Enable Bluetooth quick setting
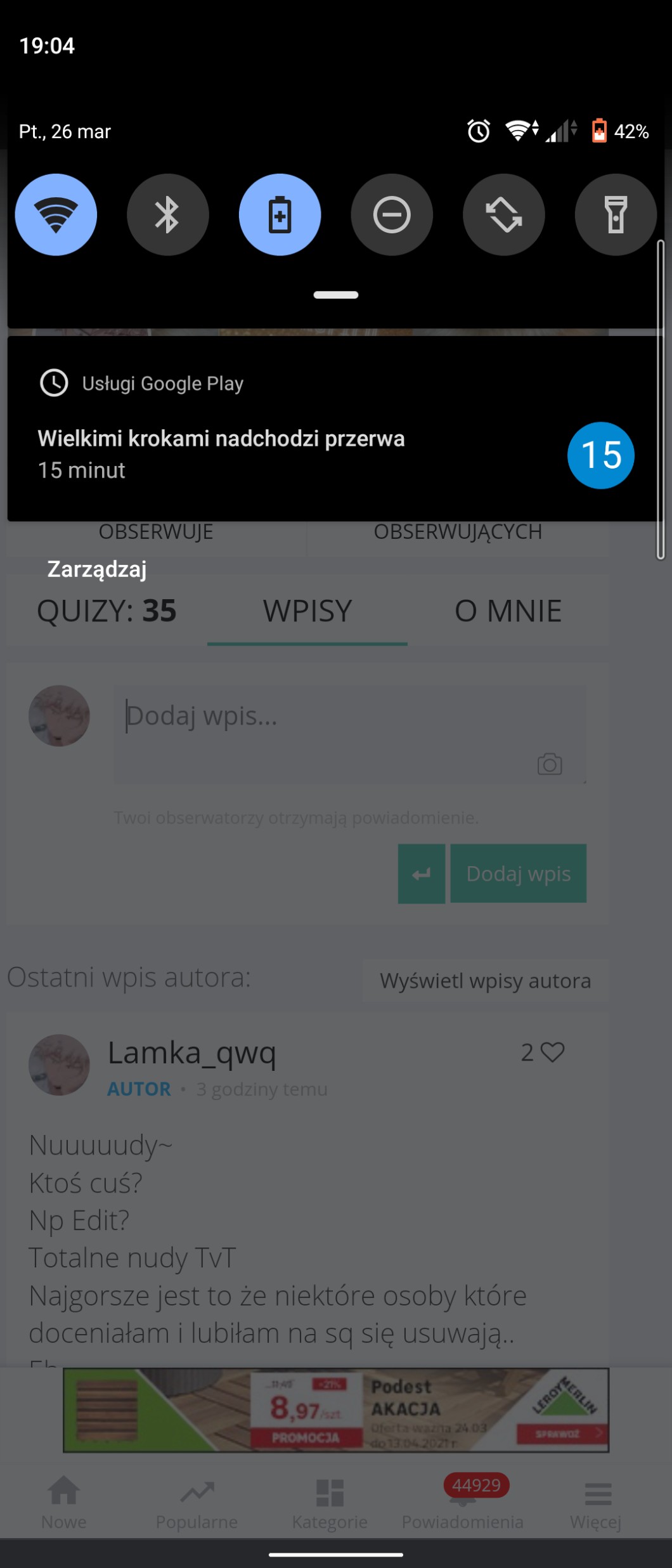This screenshot has height=1568, width=672. click(x=167, y=214)
